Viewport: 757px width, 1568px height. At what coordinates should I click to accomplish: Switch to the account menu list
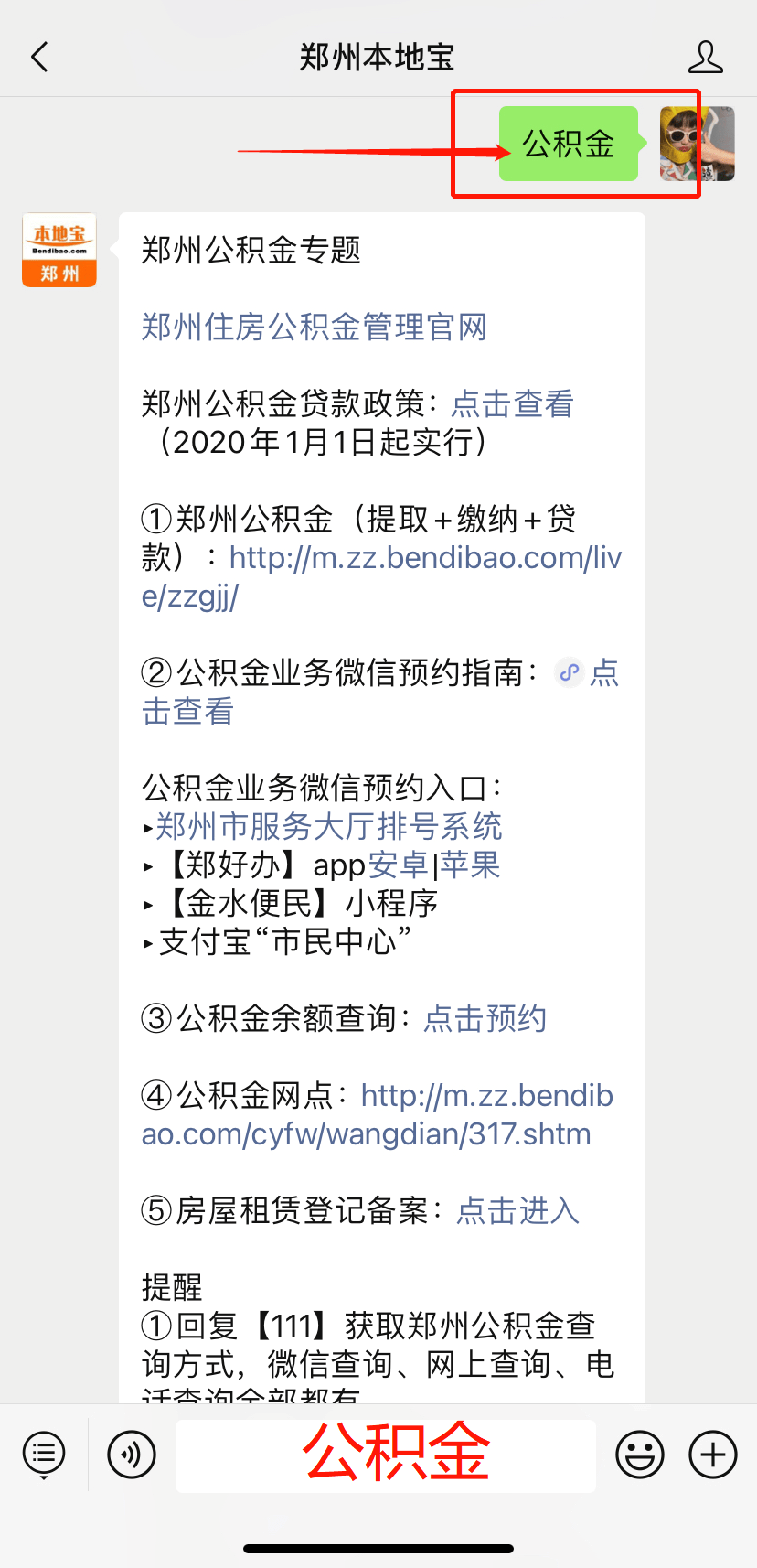(x=44, y=1454)
